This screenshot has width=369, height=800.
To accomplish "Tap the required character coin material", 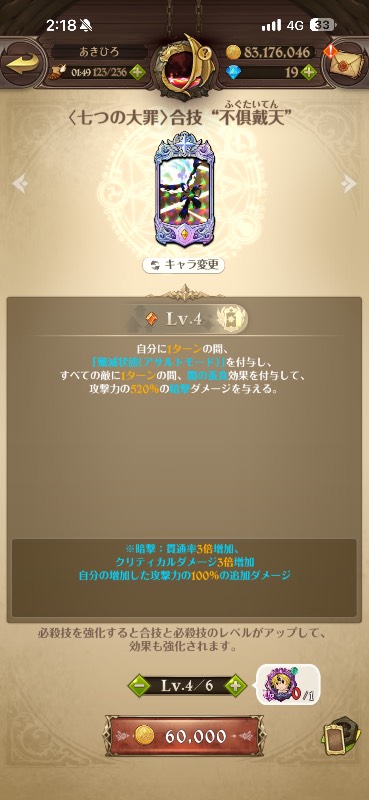I will pos(288,685).
